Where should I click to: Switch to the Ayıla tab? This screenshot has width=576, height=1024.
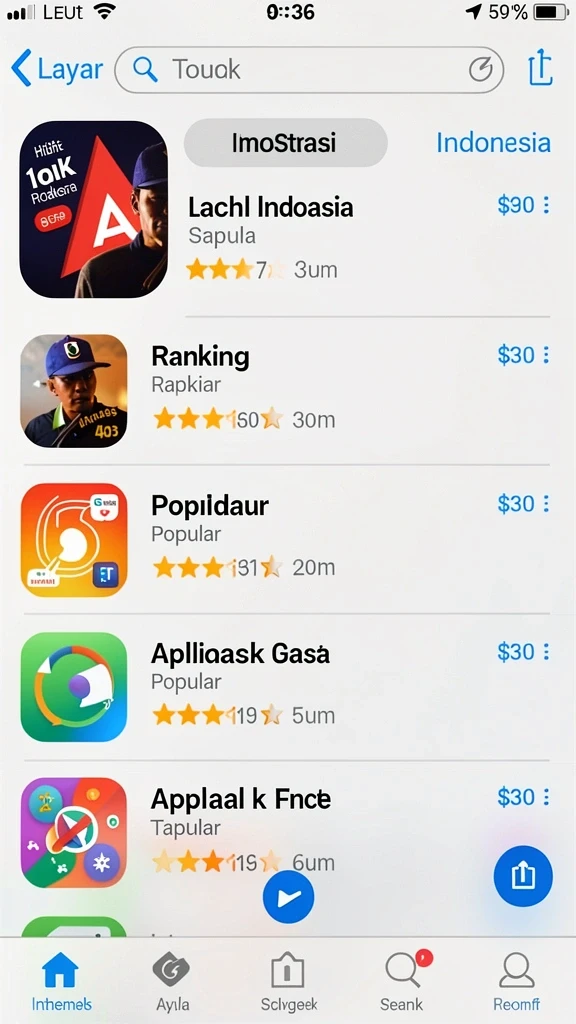click(172, 981)
